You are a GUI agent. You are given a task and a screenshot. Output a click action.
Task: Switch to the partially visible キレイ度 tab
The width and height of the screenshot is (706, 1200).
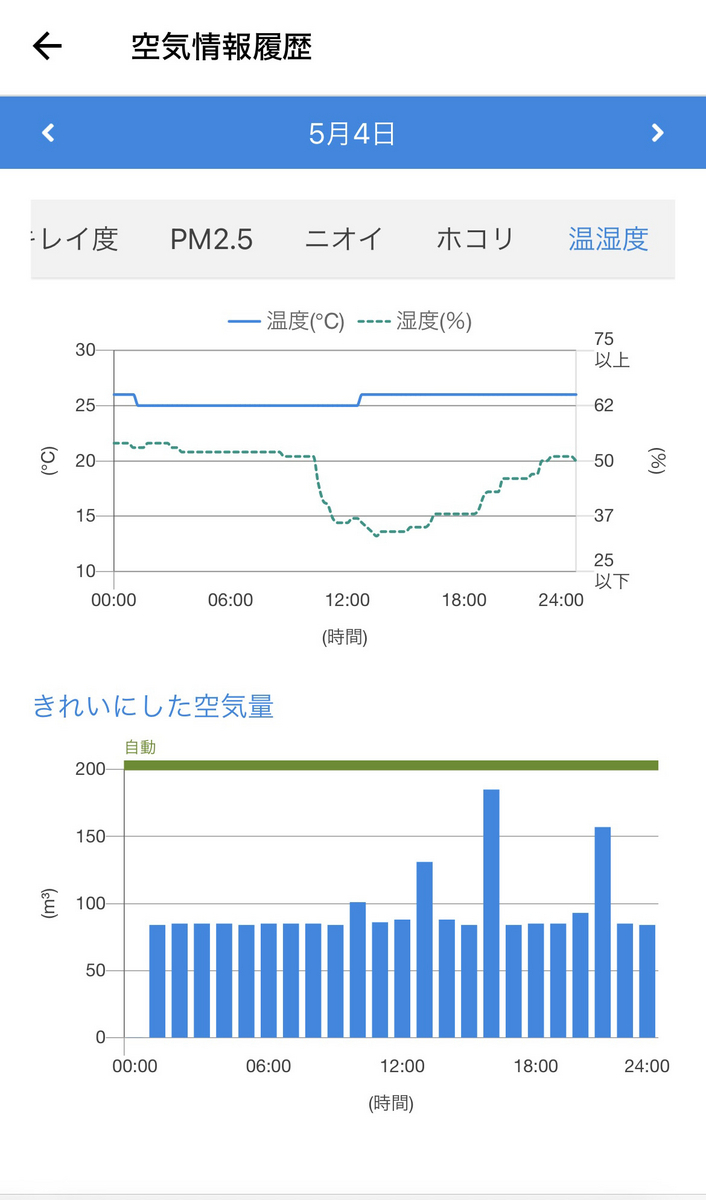tap(76, 239)
